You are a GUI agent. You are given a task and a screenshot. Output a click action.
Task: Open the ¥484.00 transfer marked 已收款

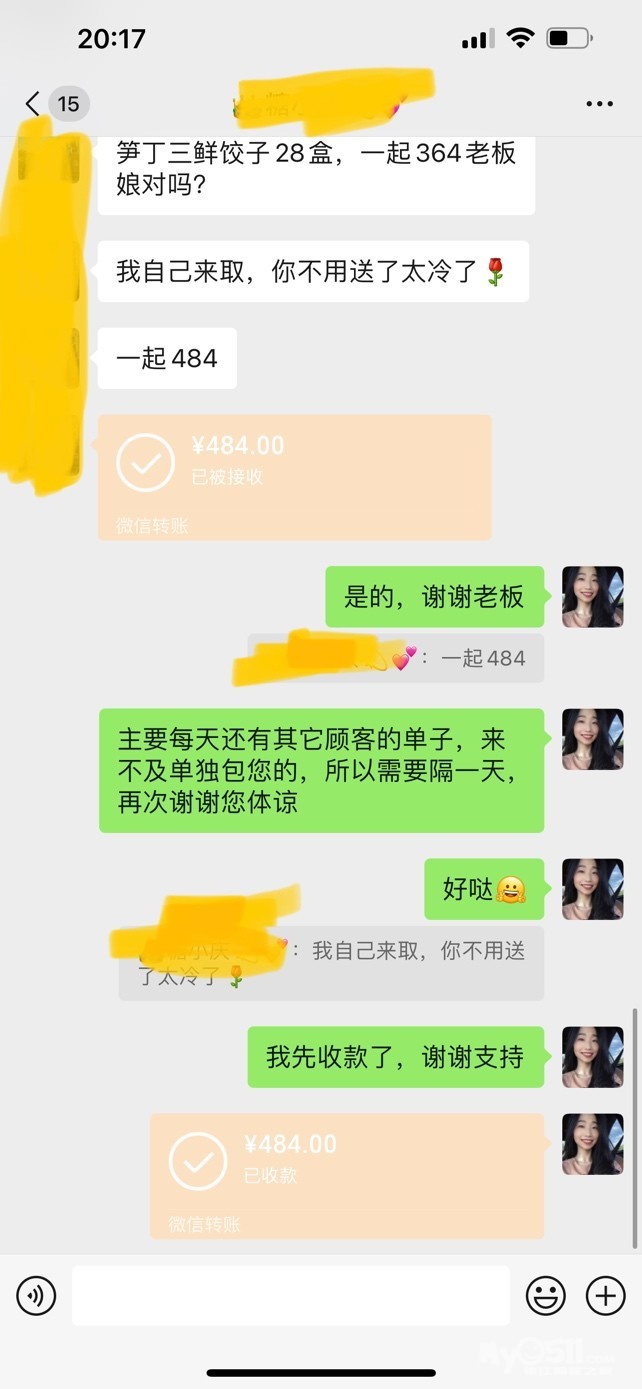(x=347, y=1176)
